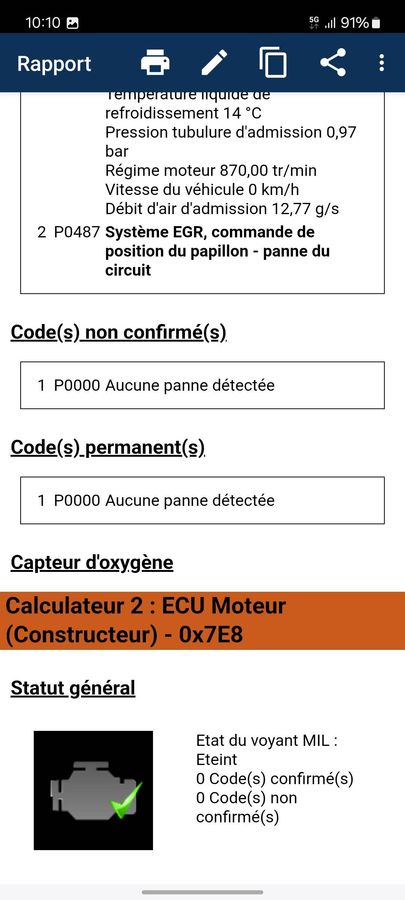The height and width of the screenshot is (900, 405).
Task: Share the diagnostic report
Action: (333, 63)
